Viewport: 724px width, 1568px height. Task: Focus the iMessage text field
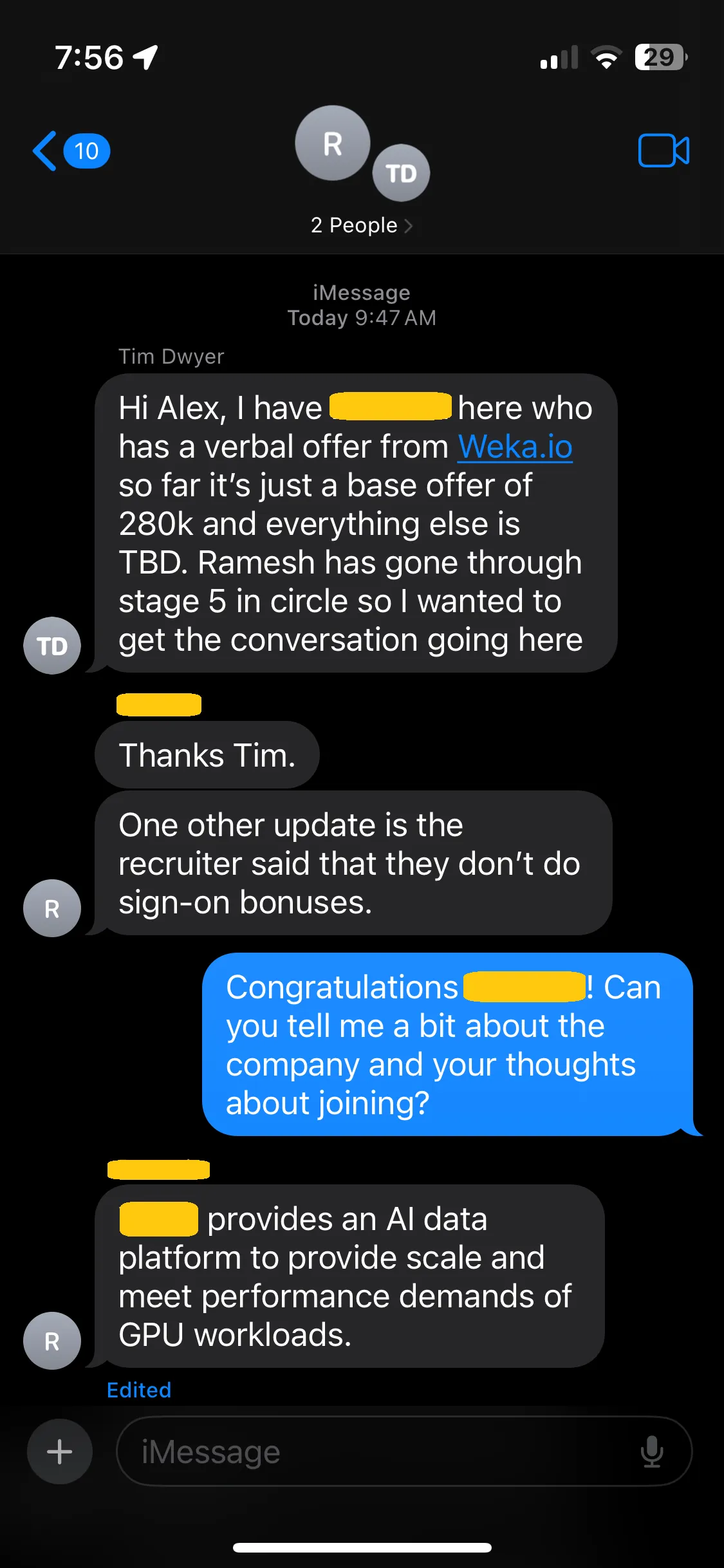[x=380, y=1451]
